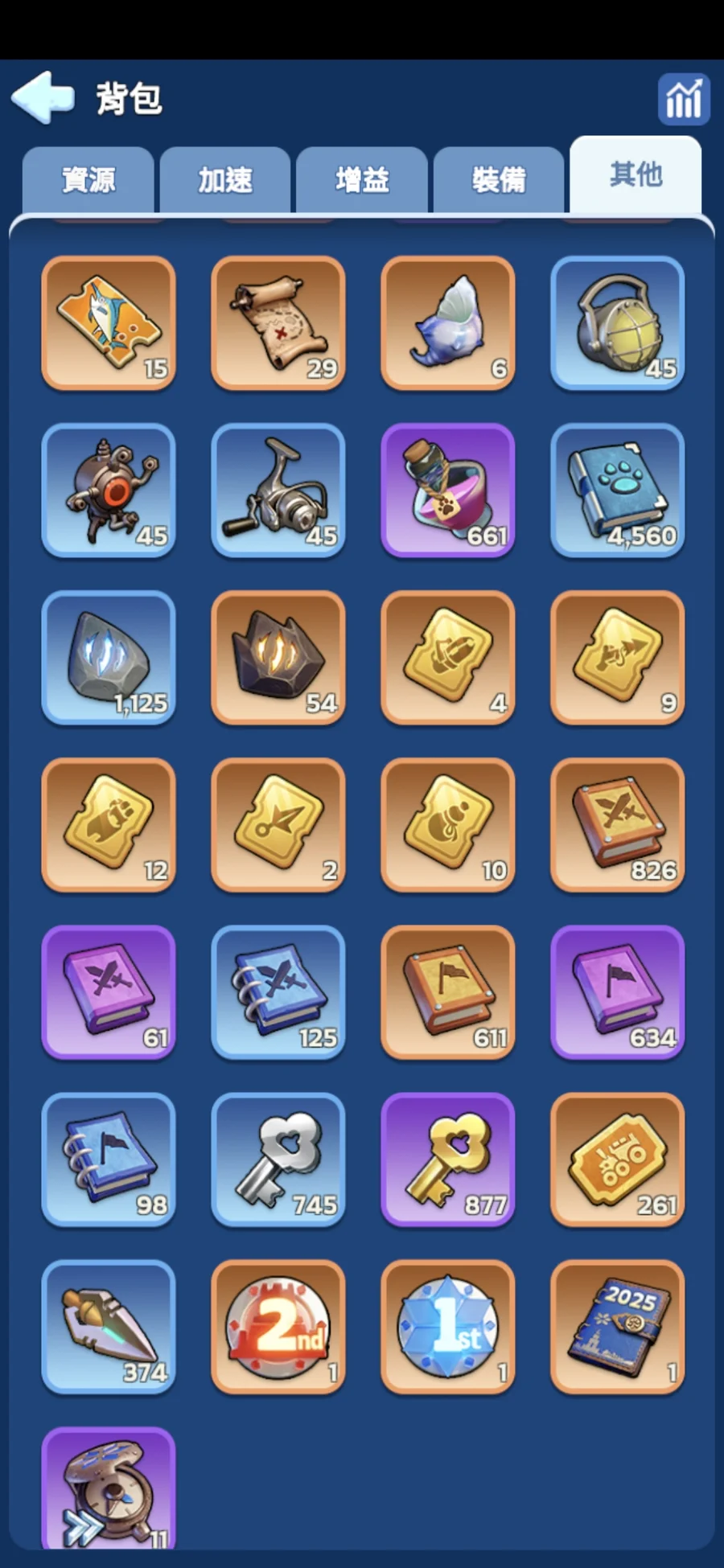The image size is (724, 1568).
Task: Open the golden vehicle ticket with 261
Action: (618, 1160)
